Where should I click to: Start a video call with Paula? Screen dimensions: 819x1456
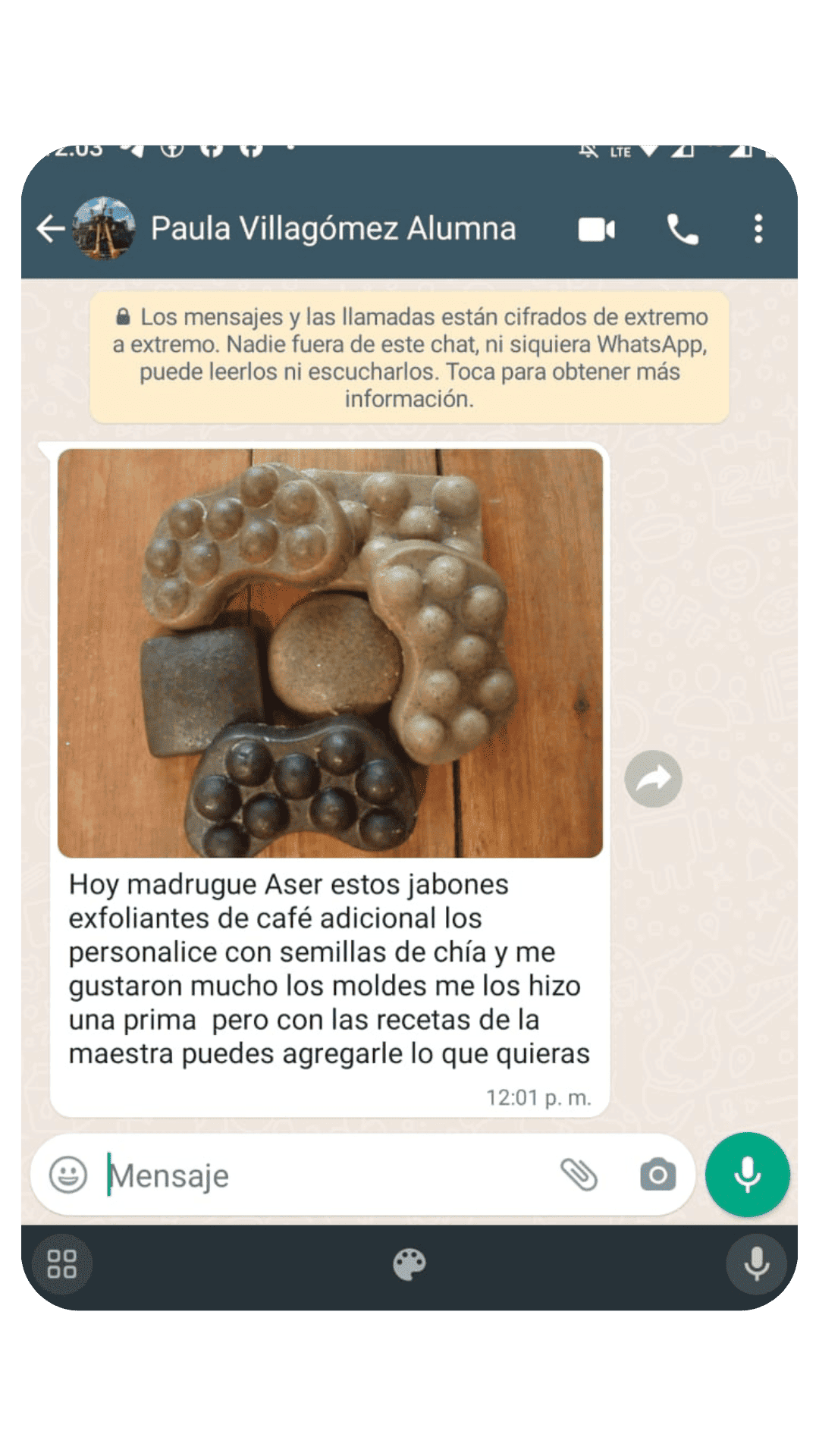pyautogui.click(x=597, y=229)
